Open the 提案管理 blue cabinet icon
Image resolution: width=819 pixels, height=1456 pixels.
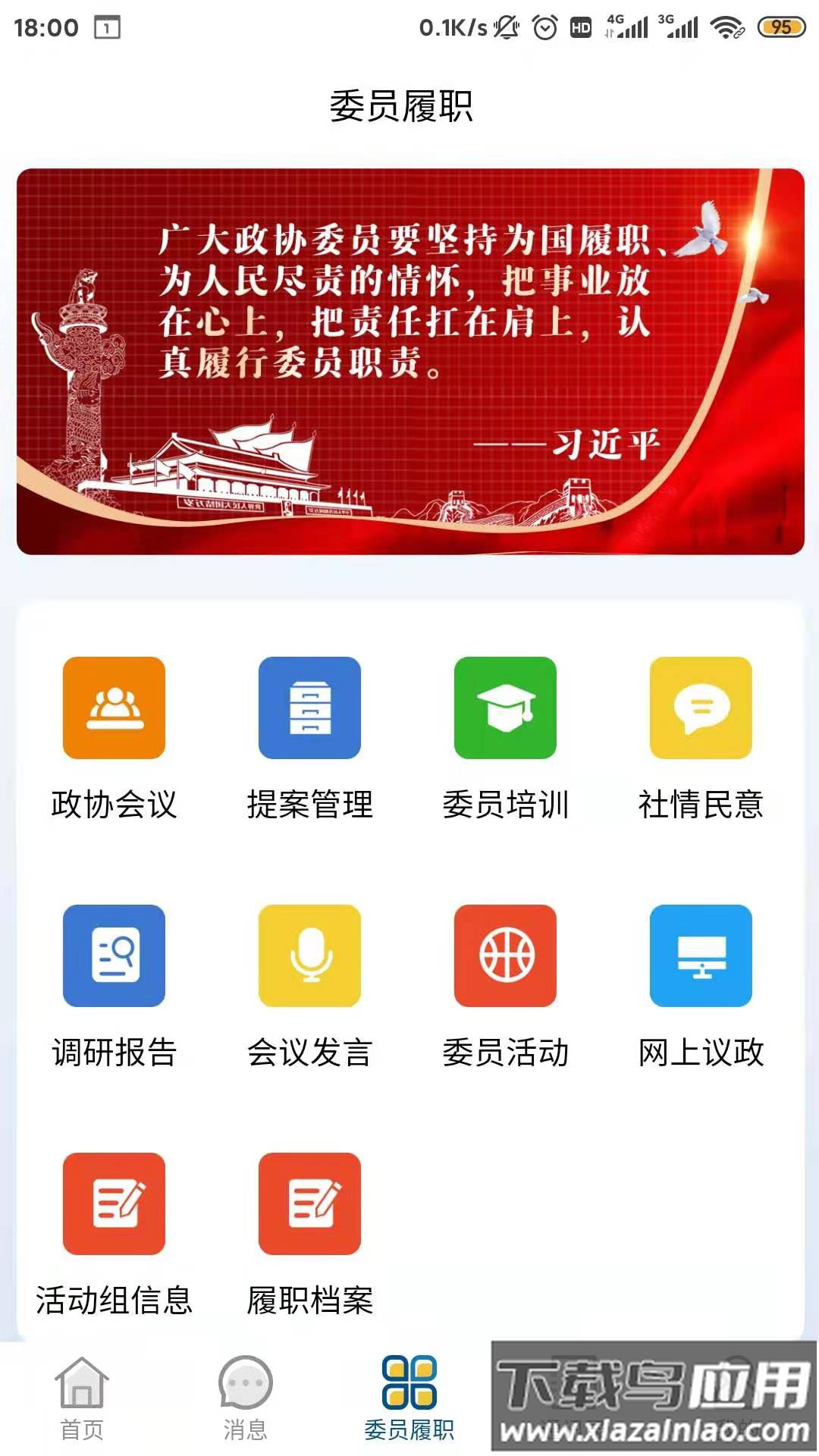(x=309, y=707)
